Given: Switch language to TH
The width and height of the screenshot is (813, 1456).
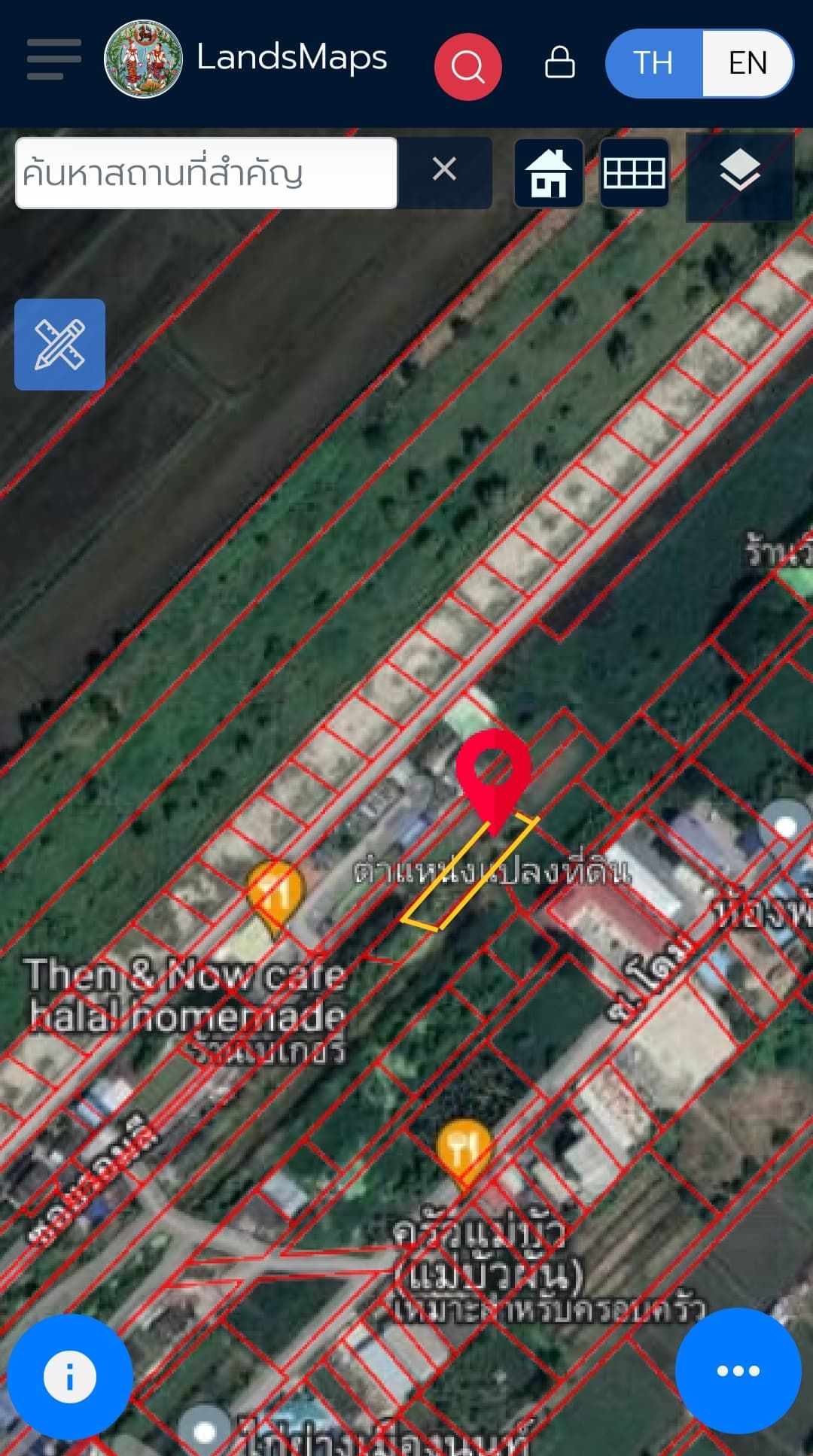Looking at the screenshot, I should 653,63.
